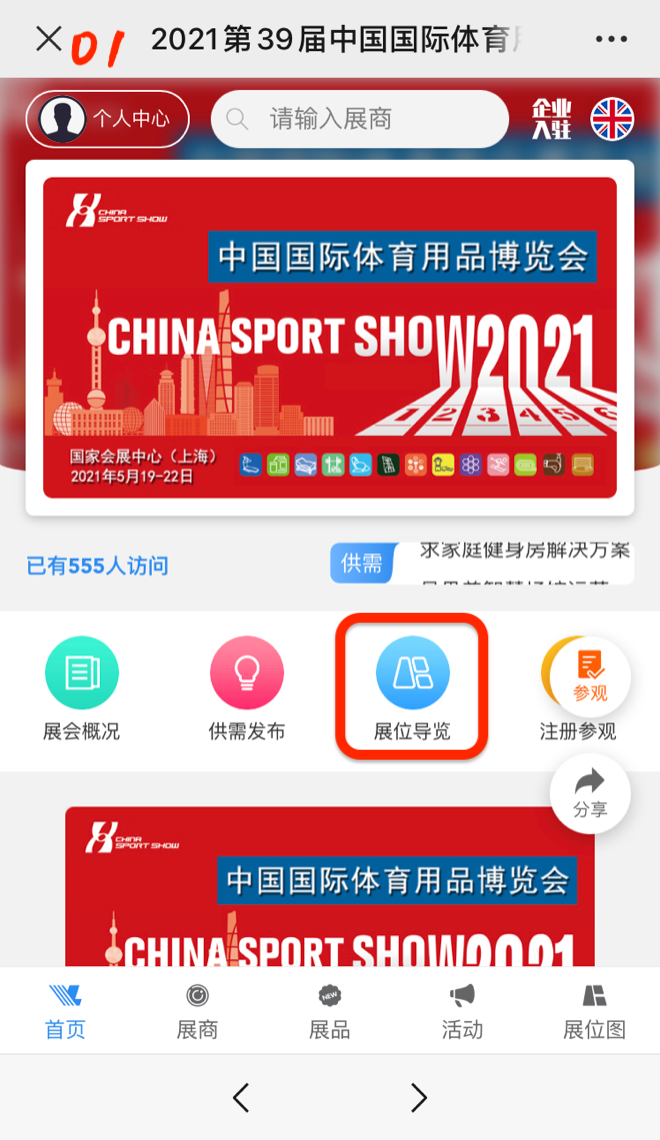Tap the floating 参观 button

coord(590,676)
